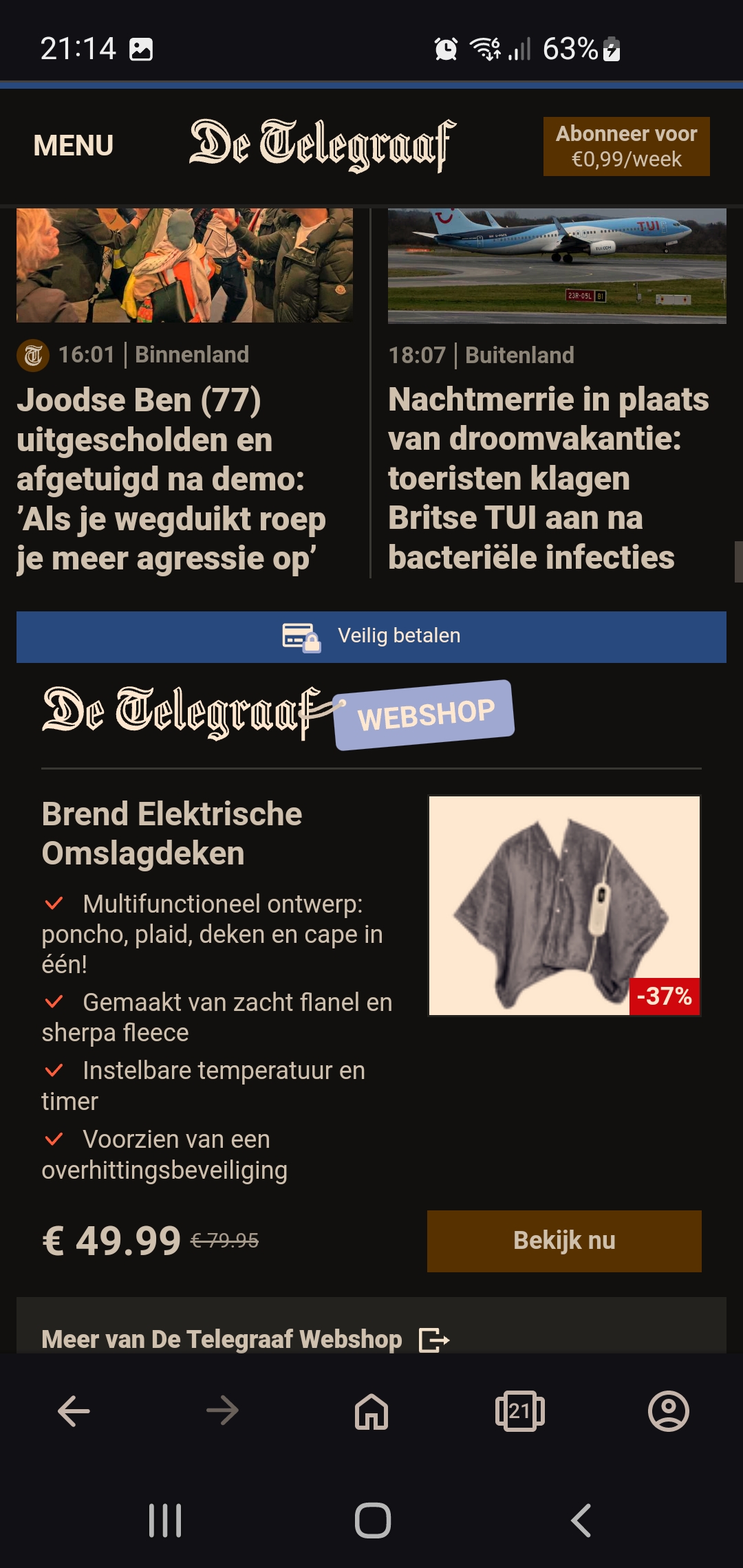This screenshot has width=743, height=1568.
Task: Open the MENU drawer
Action: coord(74,146)
